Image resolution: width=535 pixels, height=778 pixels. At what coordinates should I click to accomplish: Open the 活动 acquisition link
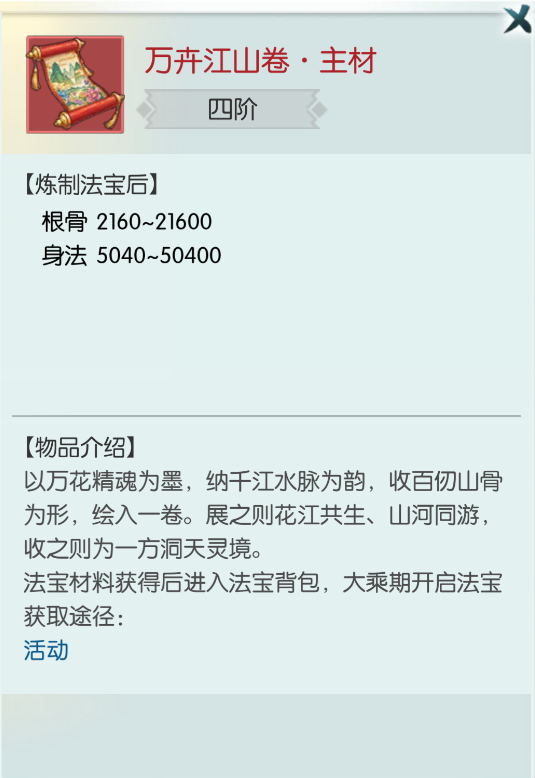tap(46, 650)
